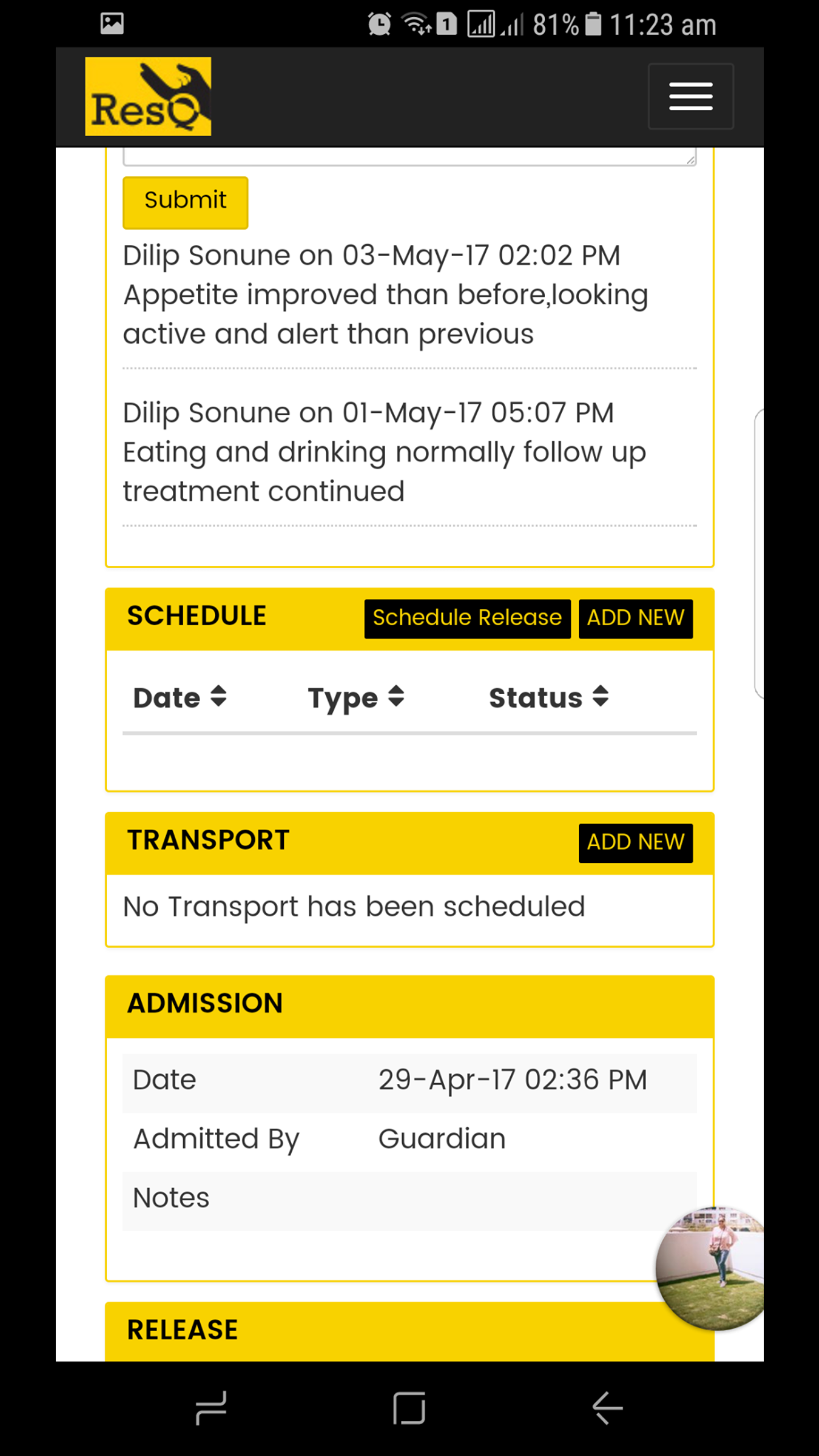Add new entry in Transport section
This screenshot has height=1456, width=819.
tap(635, 842)
